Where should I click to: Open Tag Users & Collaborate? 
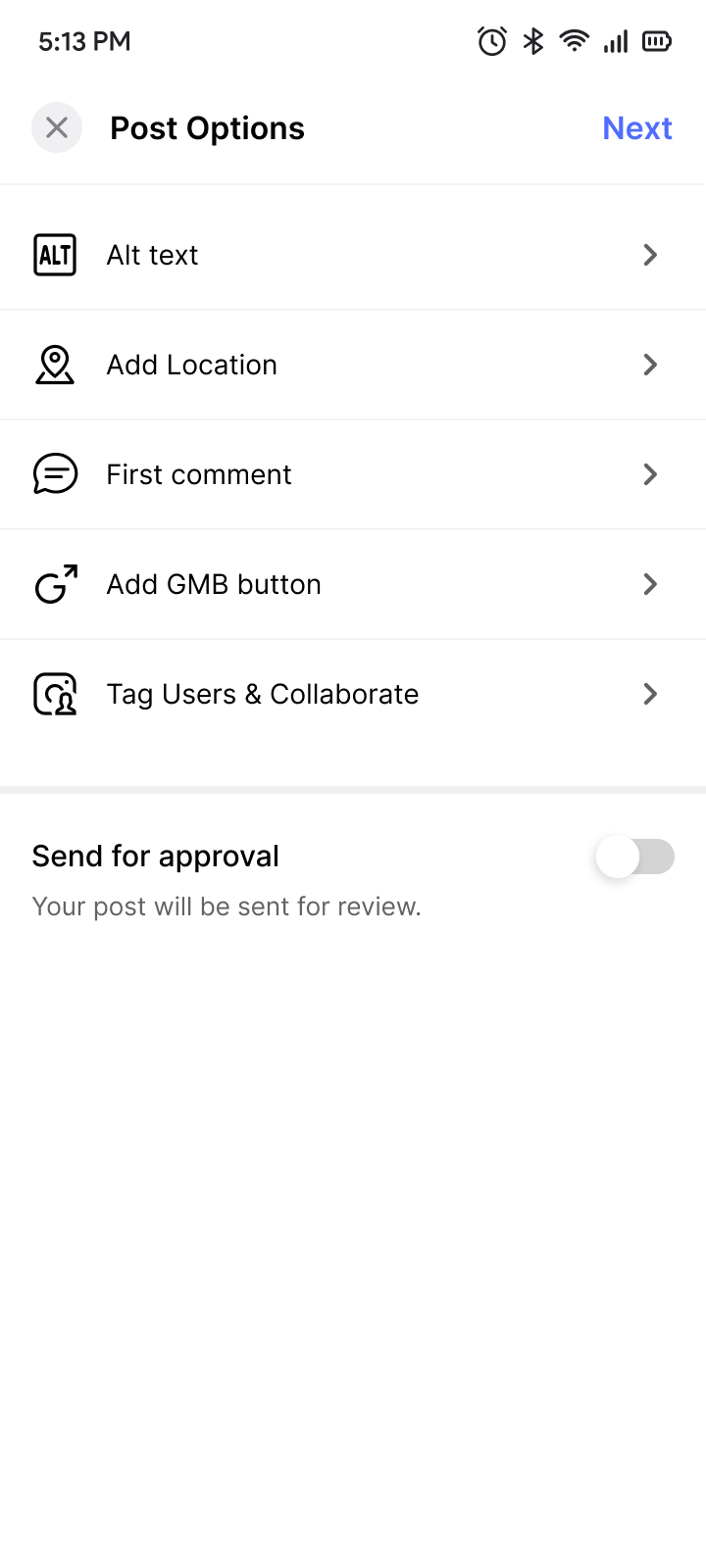352,694
